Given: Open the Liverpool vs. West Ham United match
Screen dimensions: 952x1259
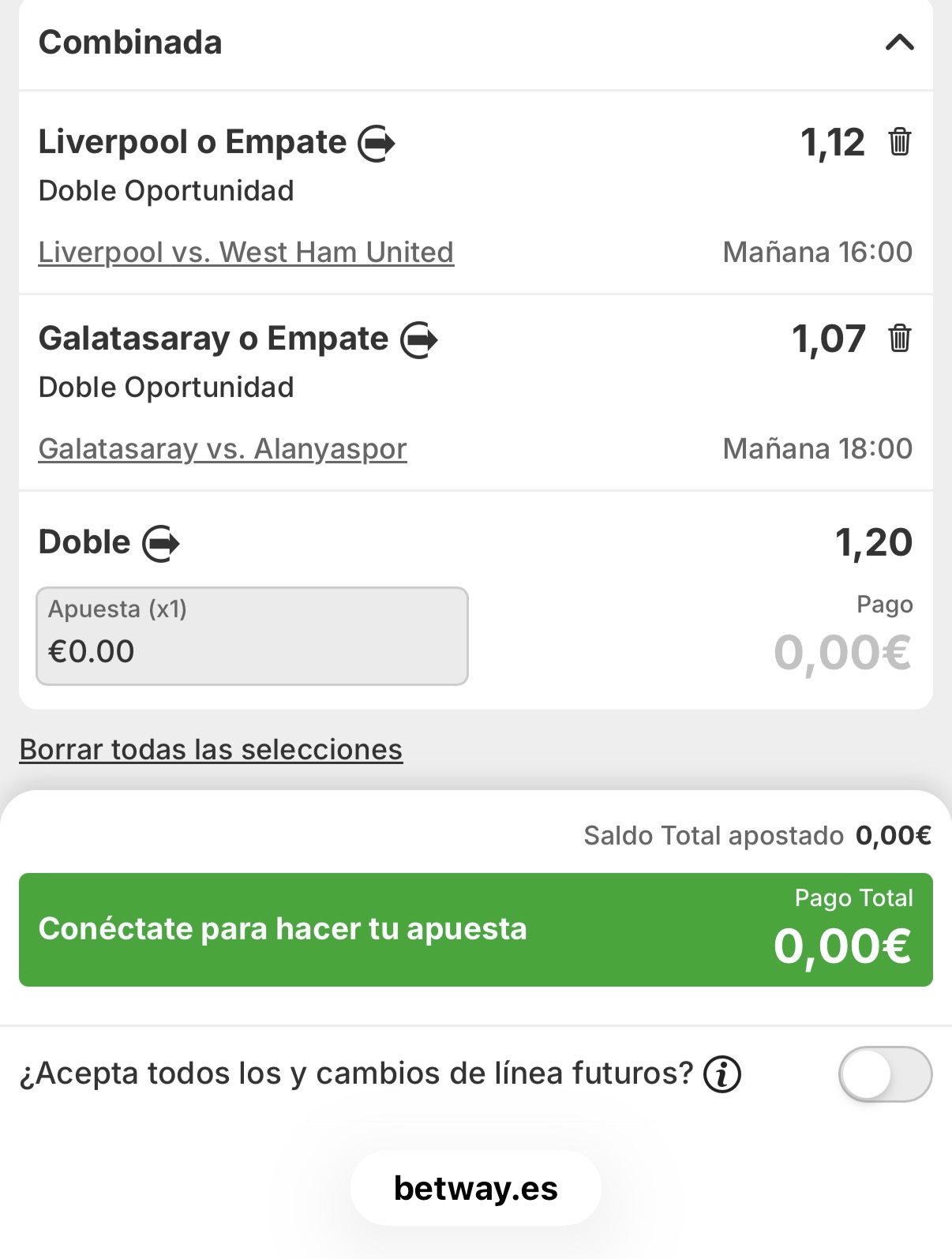Looking at the screenshot, I should pos(245,253).
